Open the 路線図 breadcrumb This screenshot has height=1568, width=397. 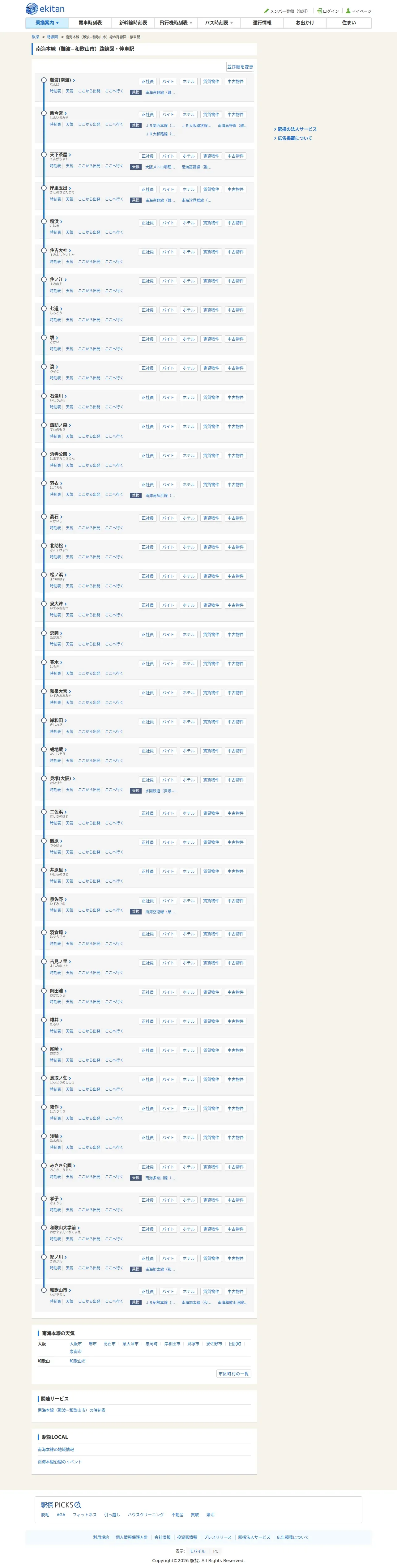[x=52, y=37]
